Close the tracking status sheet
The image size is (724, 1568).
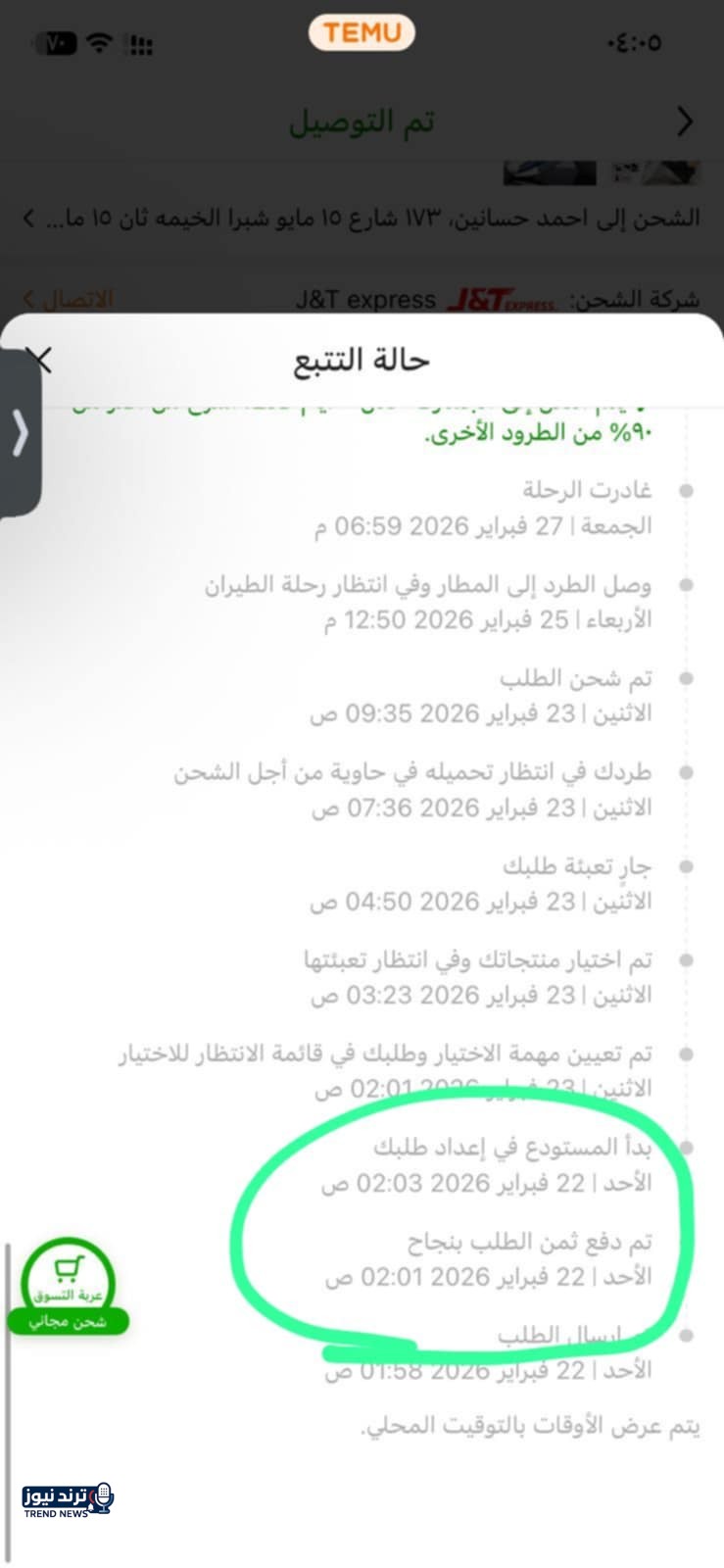point(40,360)
